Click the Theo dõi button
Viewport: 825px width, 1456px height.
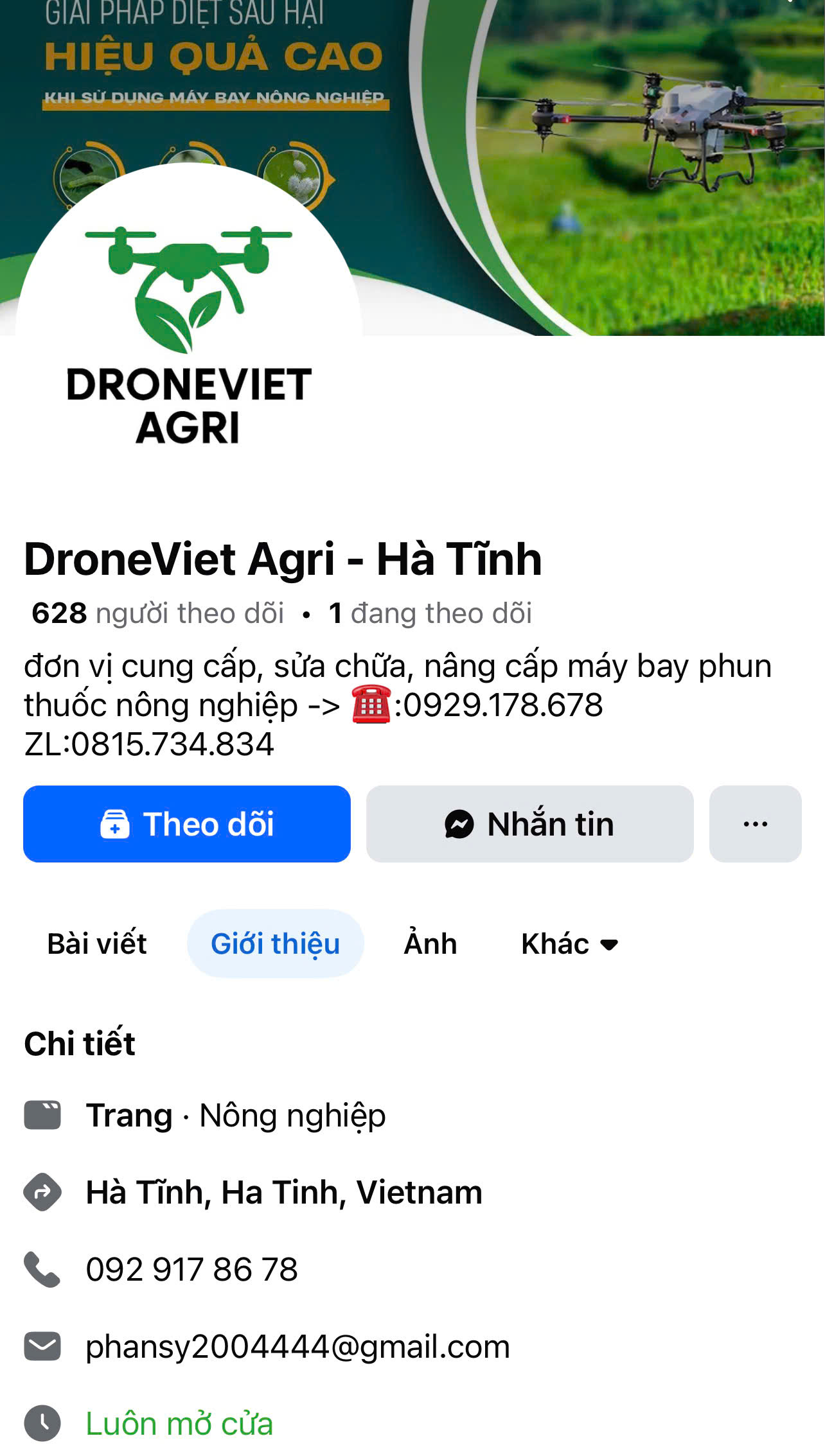click(186, 824)
